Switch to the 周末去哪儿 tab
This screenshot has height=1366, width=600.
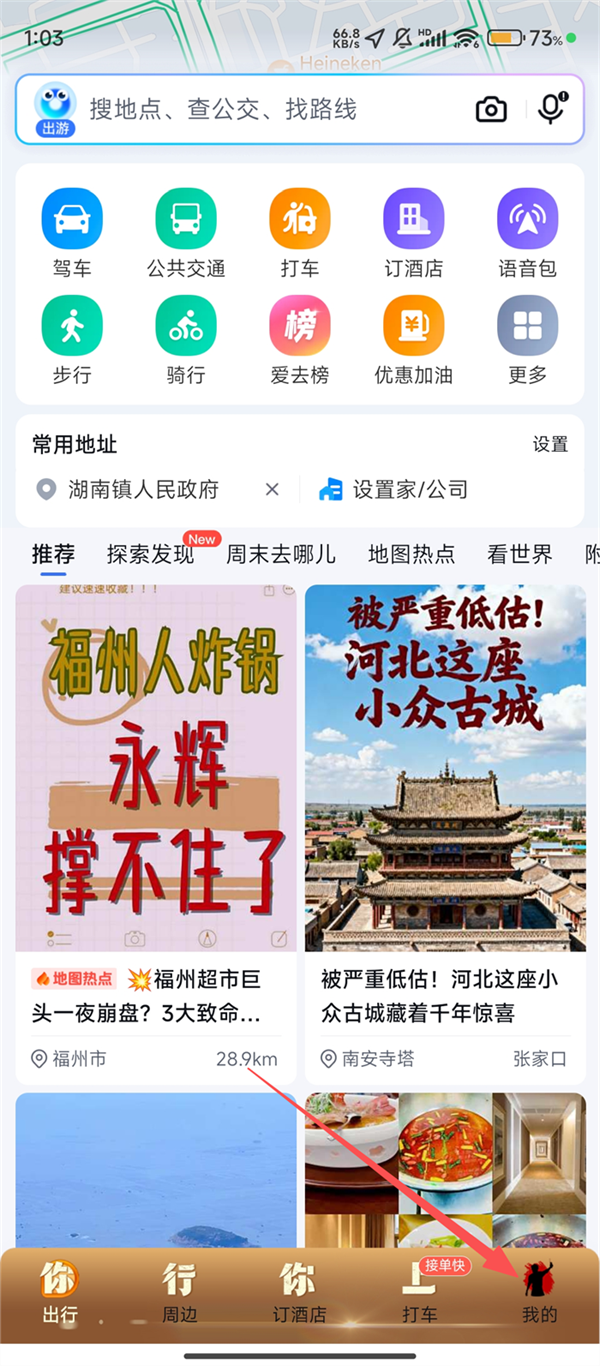[281, 554]
